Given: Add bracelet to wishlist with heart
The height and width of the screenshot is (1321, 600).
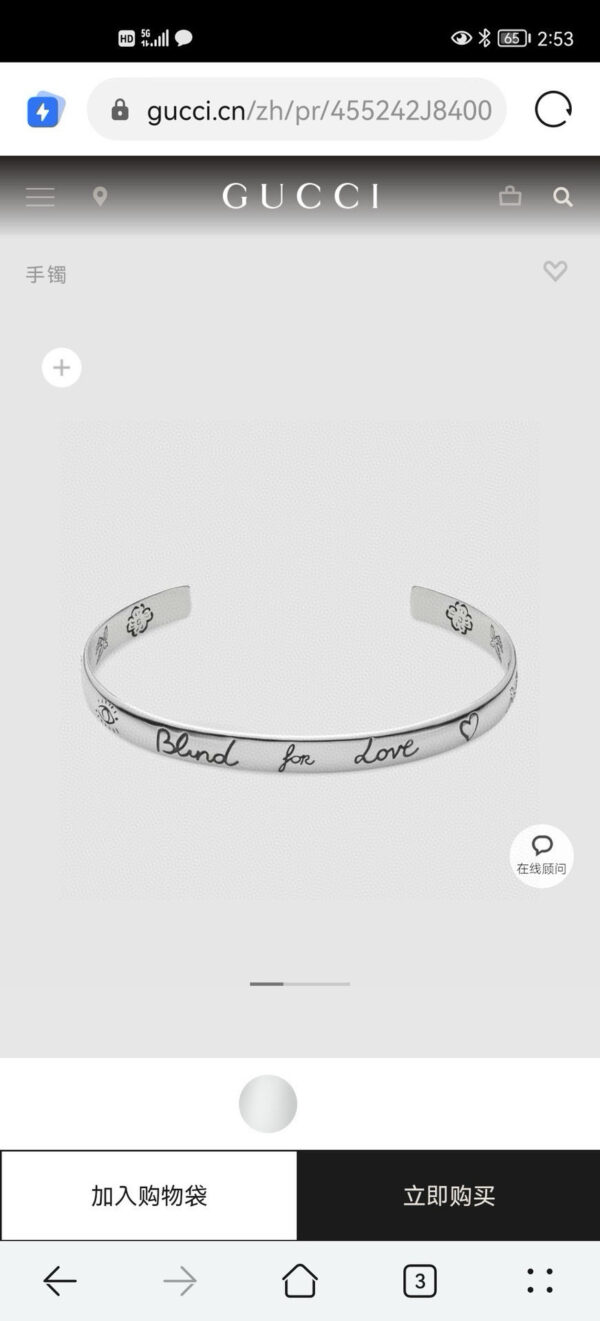Looking at the screenshot, I should [555, 271].
